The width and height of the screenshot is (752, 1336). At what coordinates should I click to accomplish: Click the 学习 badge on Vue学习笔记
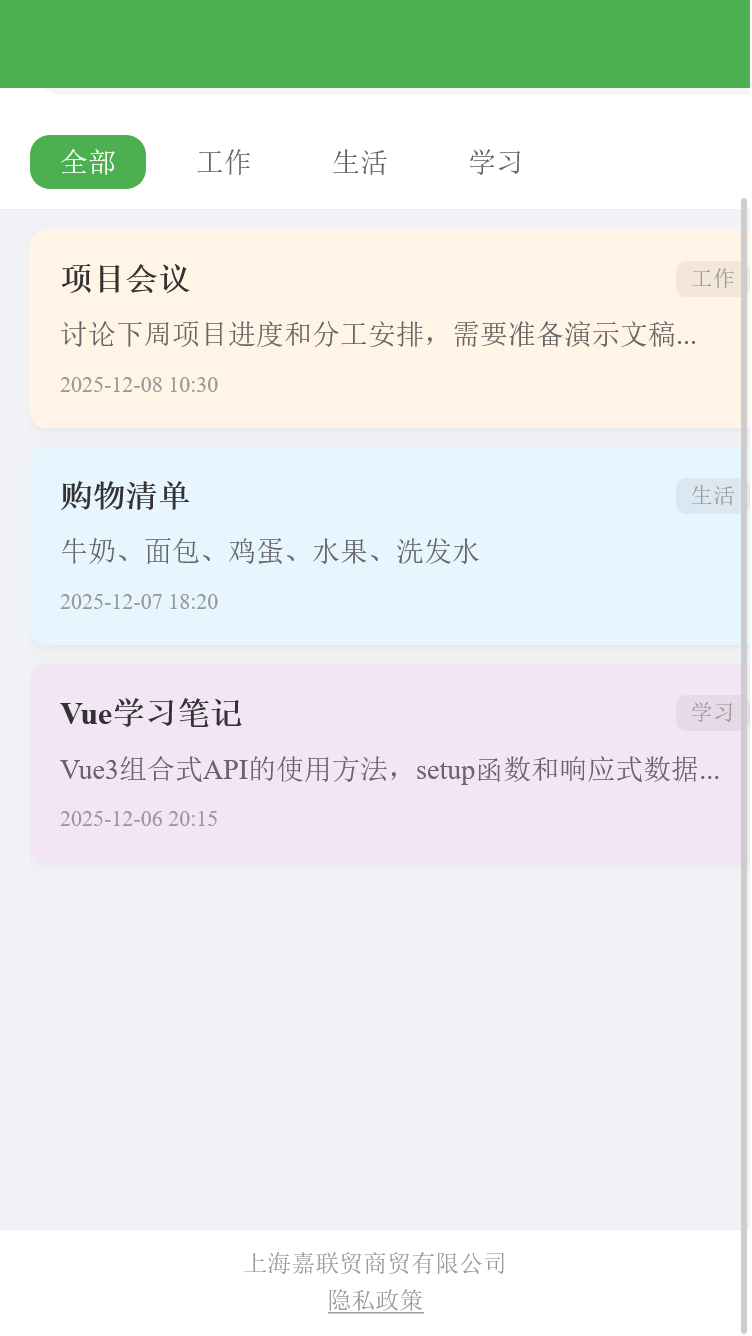(711, 713)
